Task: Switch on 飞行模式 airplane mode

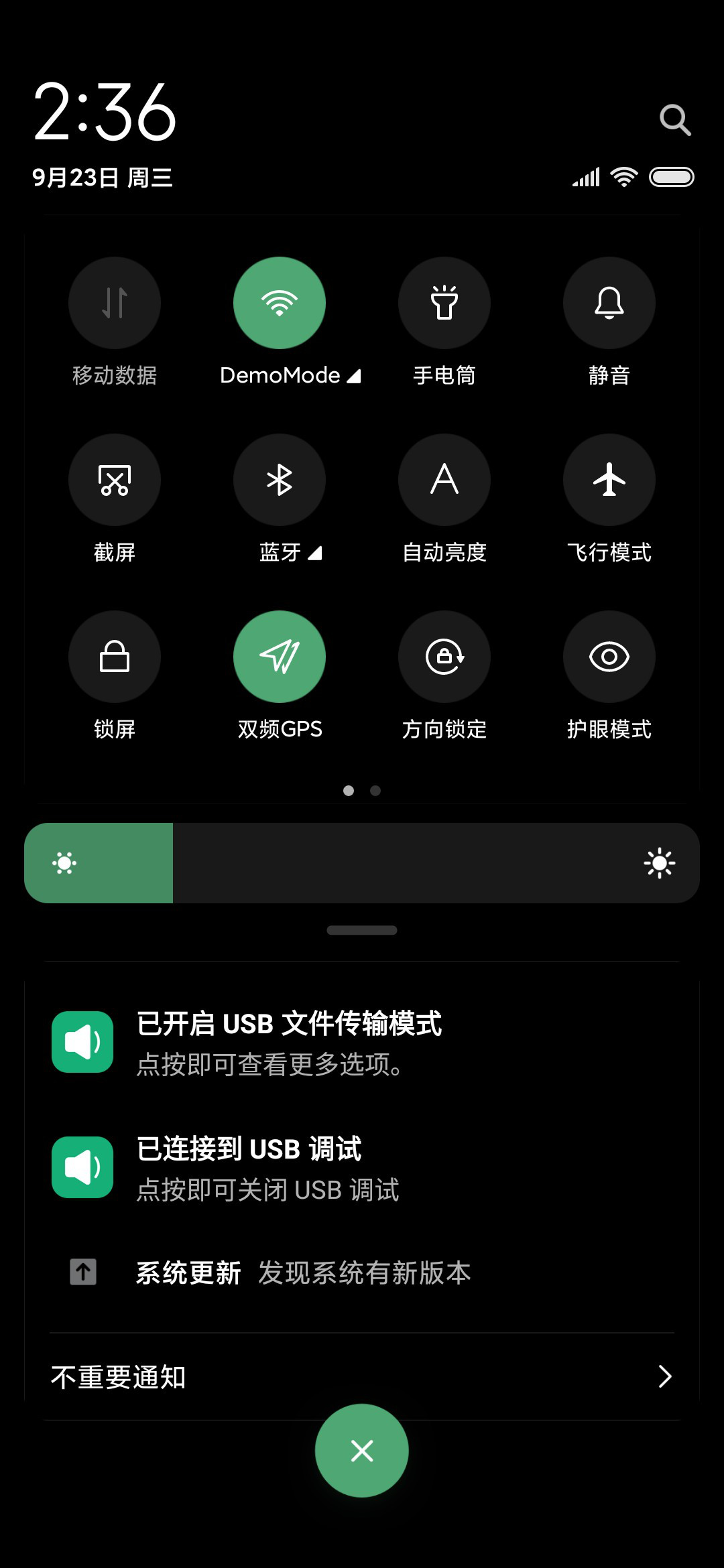Action: coord(609,480)
